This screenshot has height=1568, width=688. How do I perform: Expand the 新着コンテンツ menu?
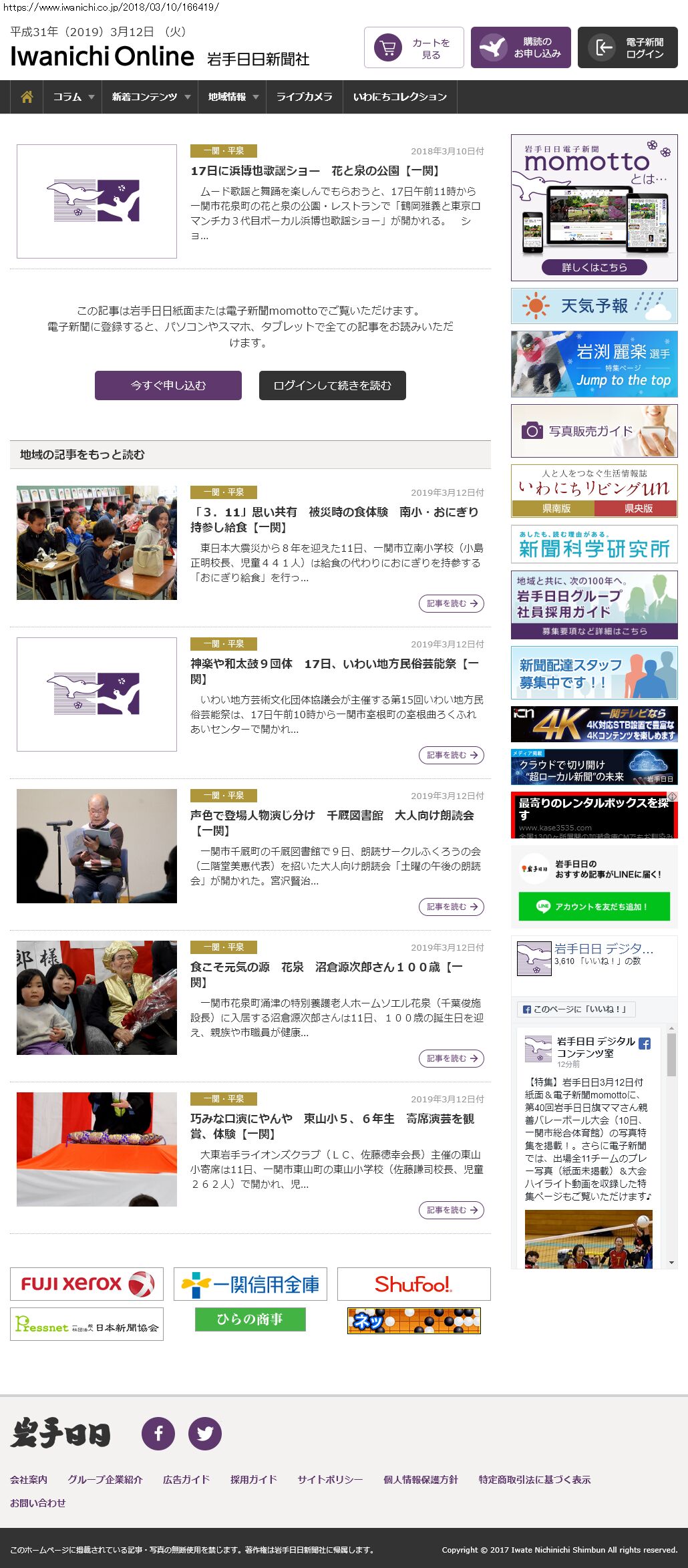click(x=150, y=97)
